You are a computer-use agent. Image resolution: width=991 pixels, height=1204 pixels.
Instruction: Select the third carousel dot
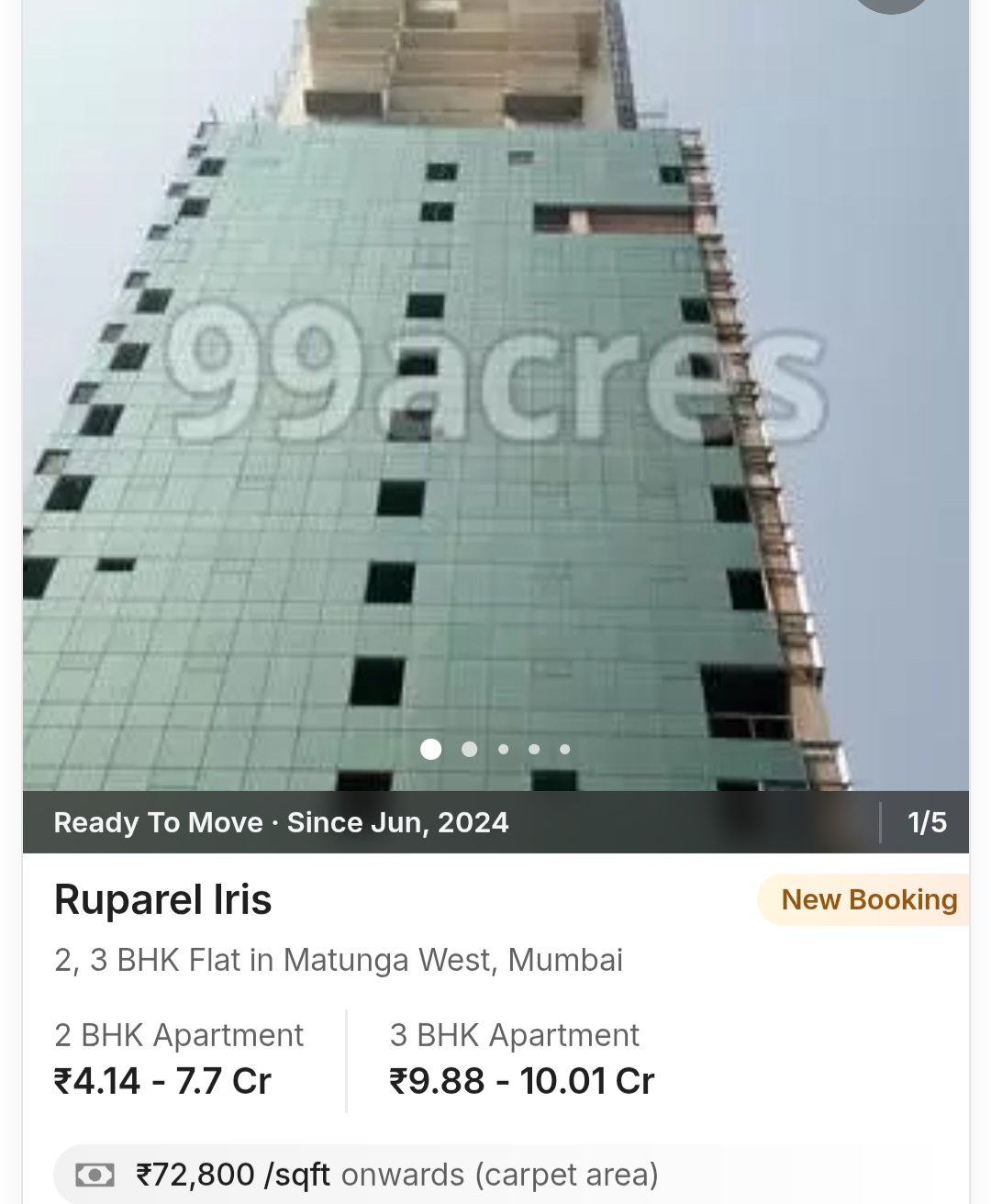[503, 750]
